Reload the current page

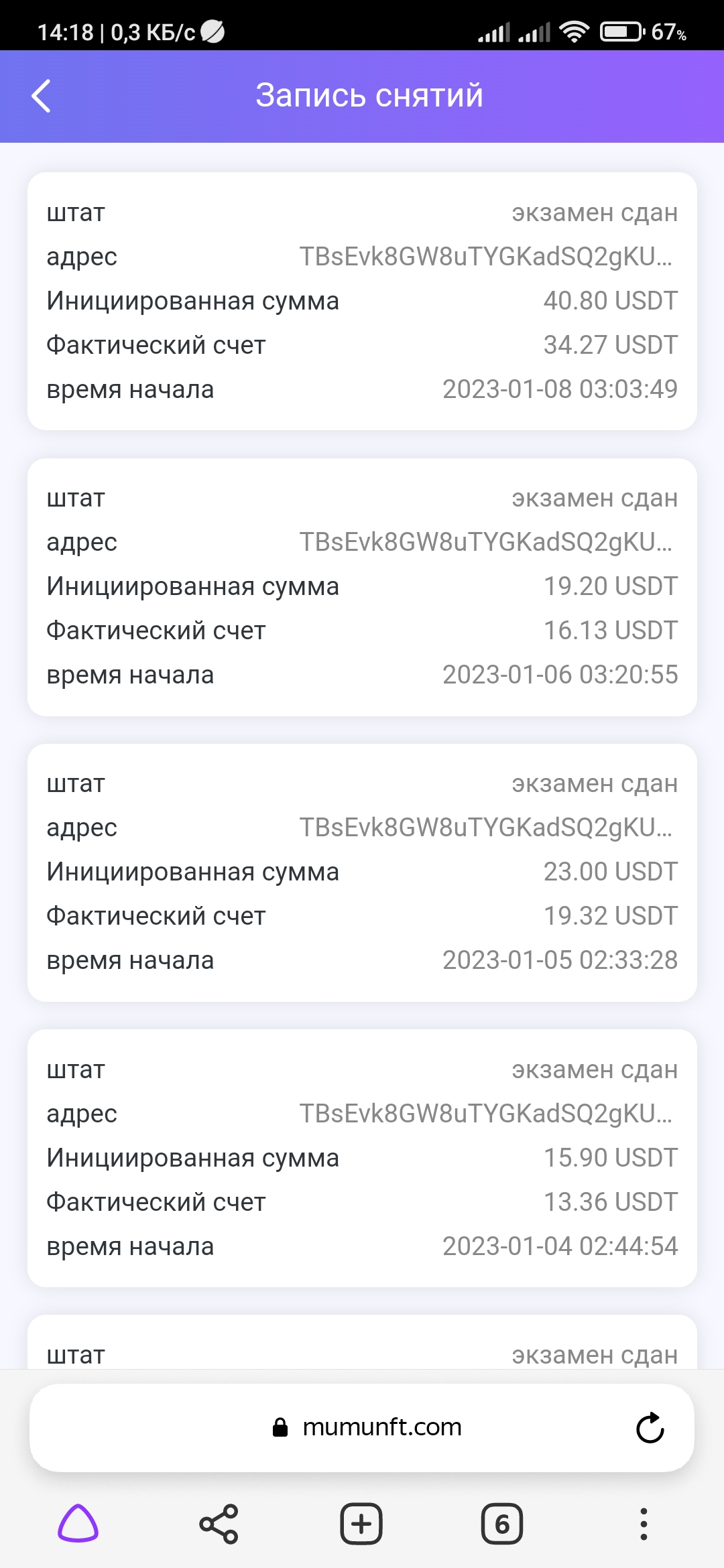click(650, 1428)
